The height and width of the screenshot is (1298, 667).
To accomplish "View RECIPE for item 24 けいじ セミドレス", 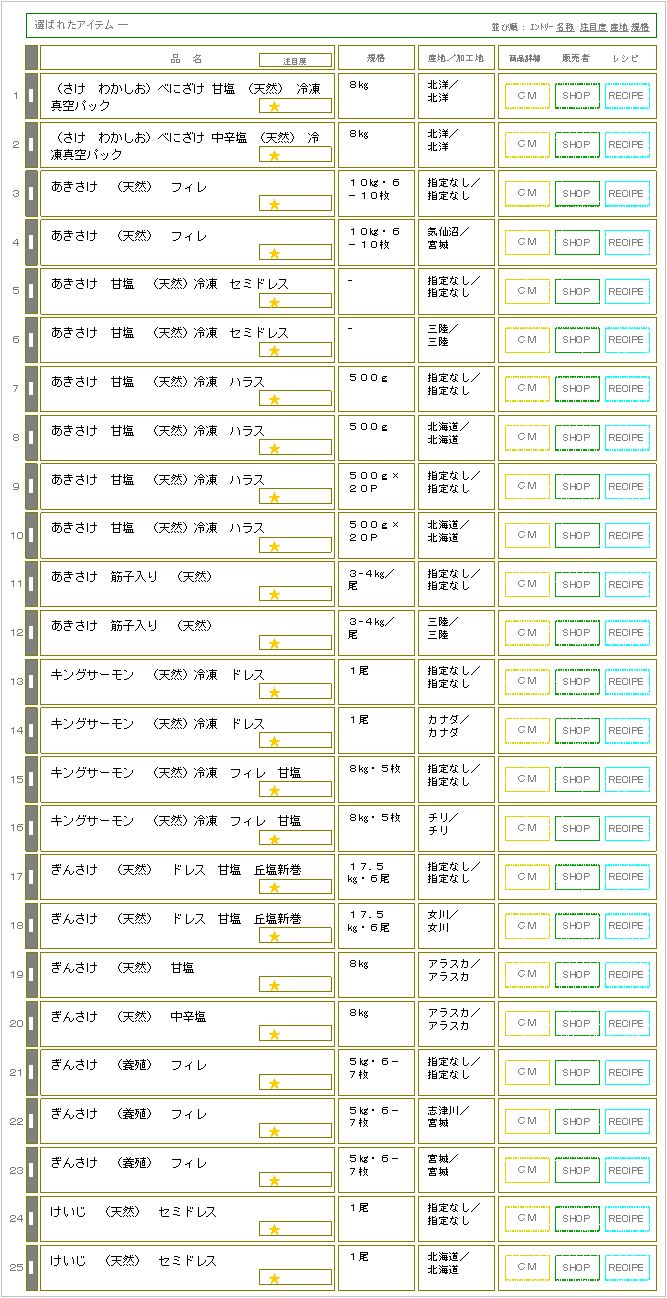I will tap(627, 1218).
